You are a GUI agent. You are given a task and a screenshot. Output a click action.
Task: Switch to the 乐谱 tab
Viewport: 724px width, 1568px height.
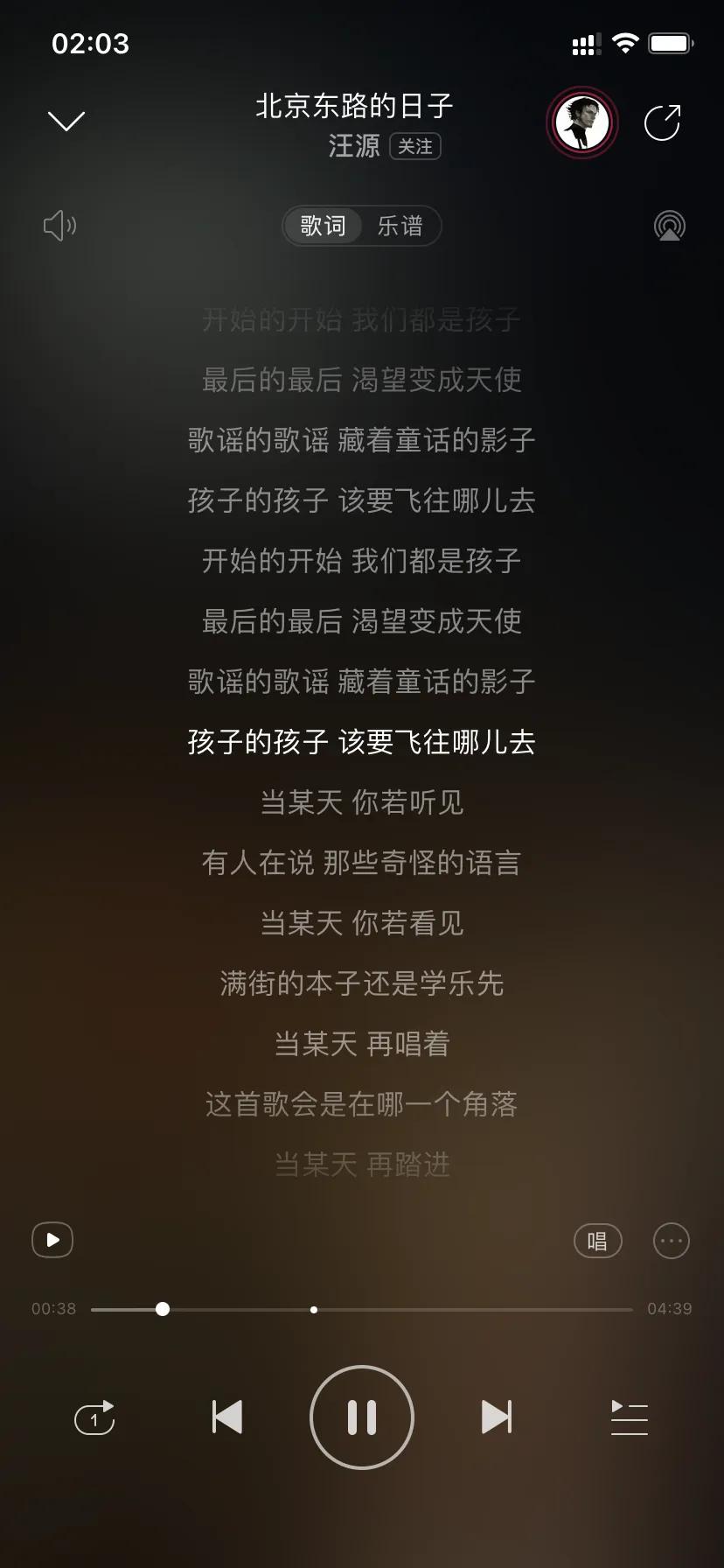point(401,226)
